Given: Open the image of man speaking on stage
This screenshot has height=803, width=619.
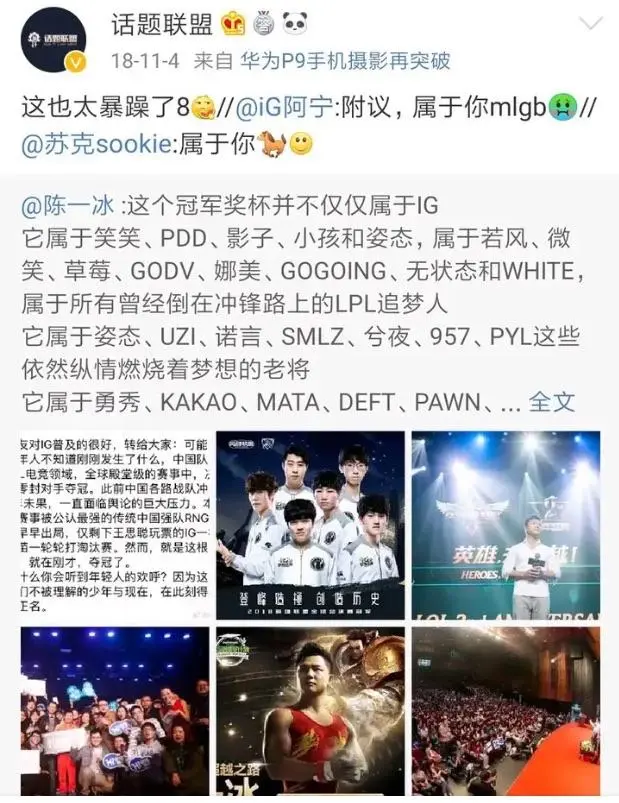Looking at the screenshot, I should coord(506,525).
